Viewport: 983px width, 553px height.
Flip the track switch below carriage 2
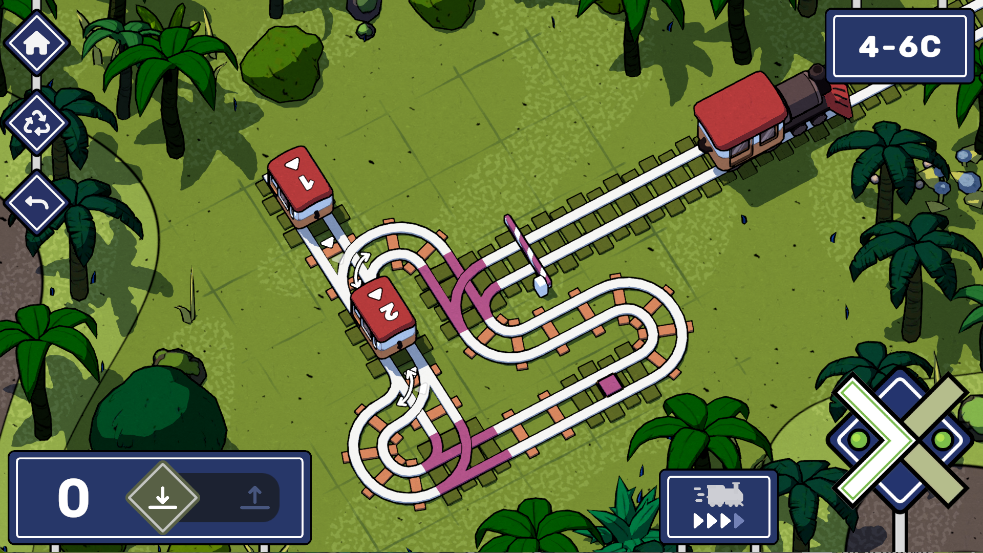point(408,387)
